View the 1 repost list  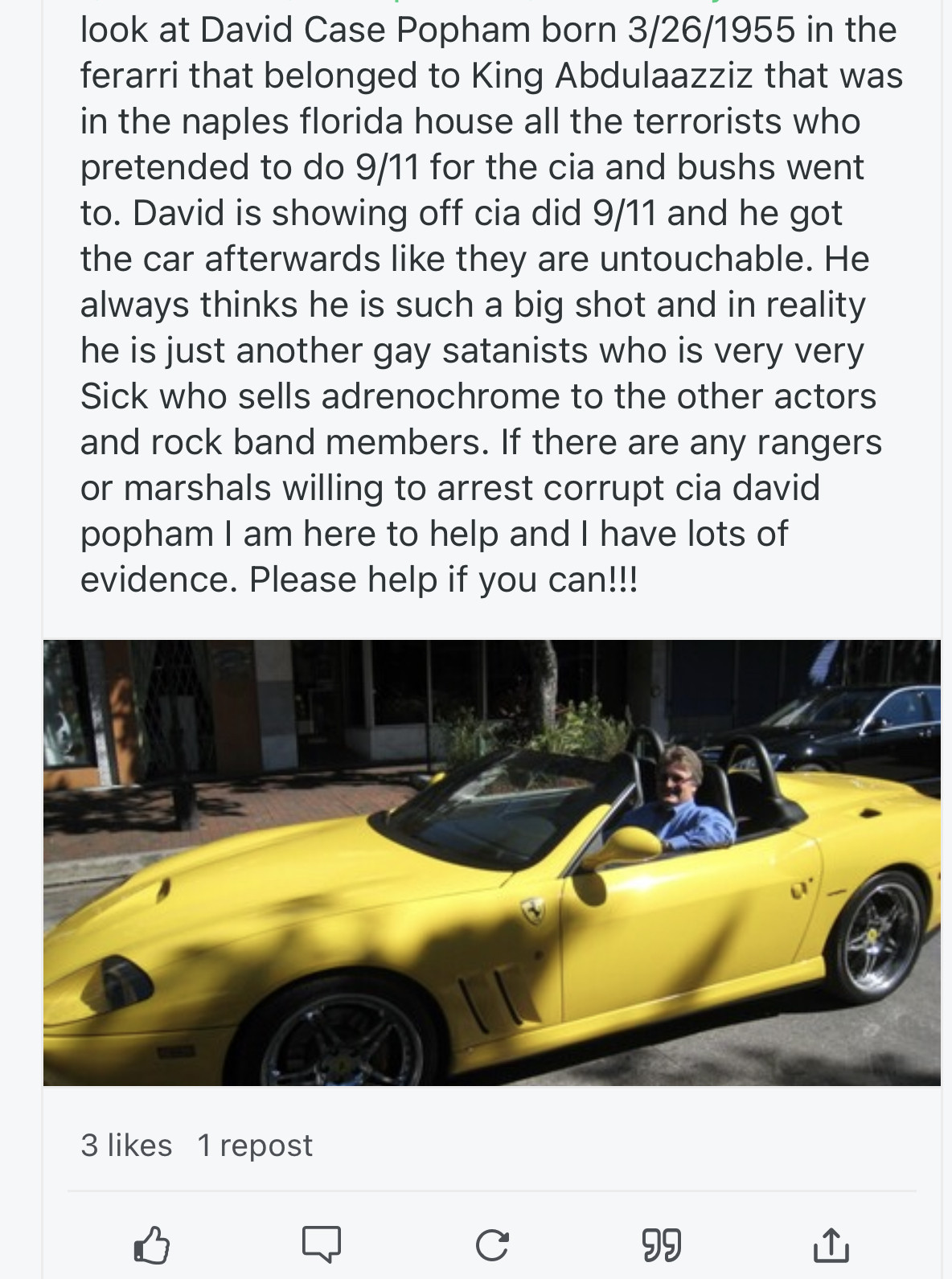click(255, 1145)
